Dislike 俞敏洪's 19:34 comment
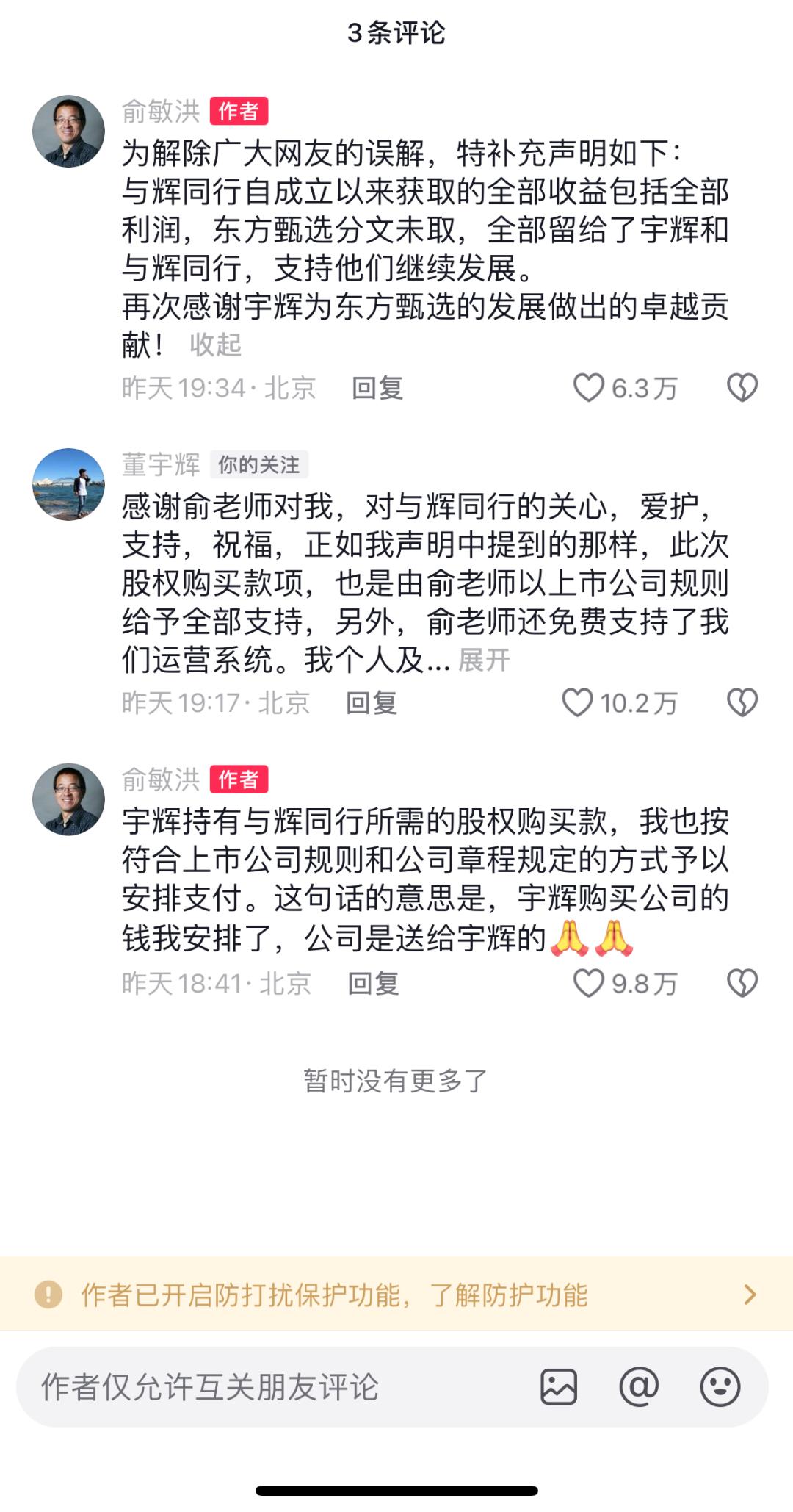The image size is (793, 1512). 742,388
